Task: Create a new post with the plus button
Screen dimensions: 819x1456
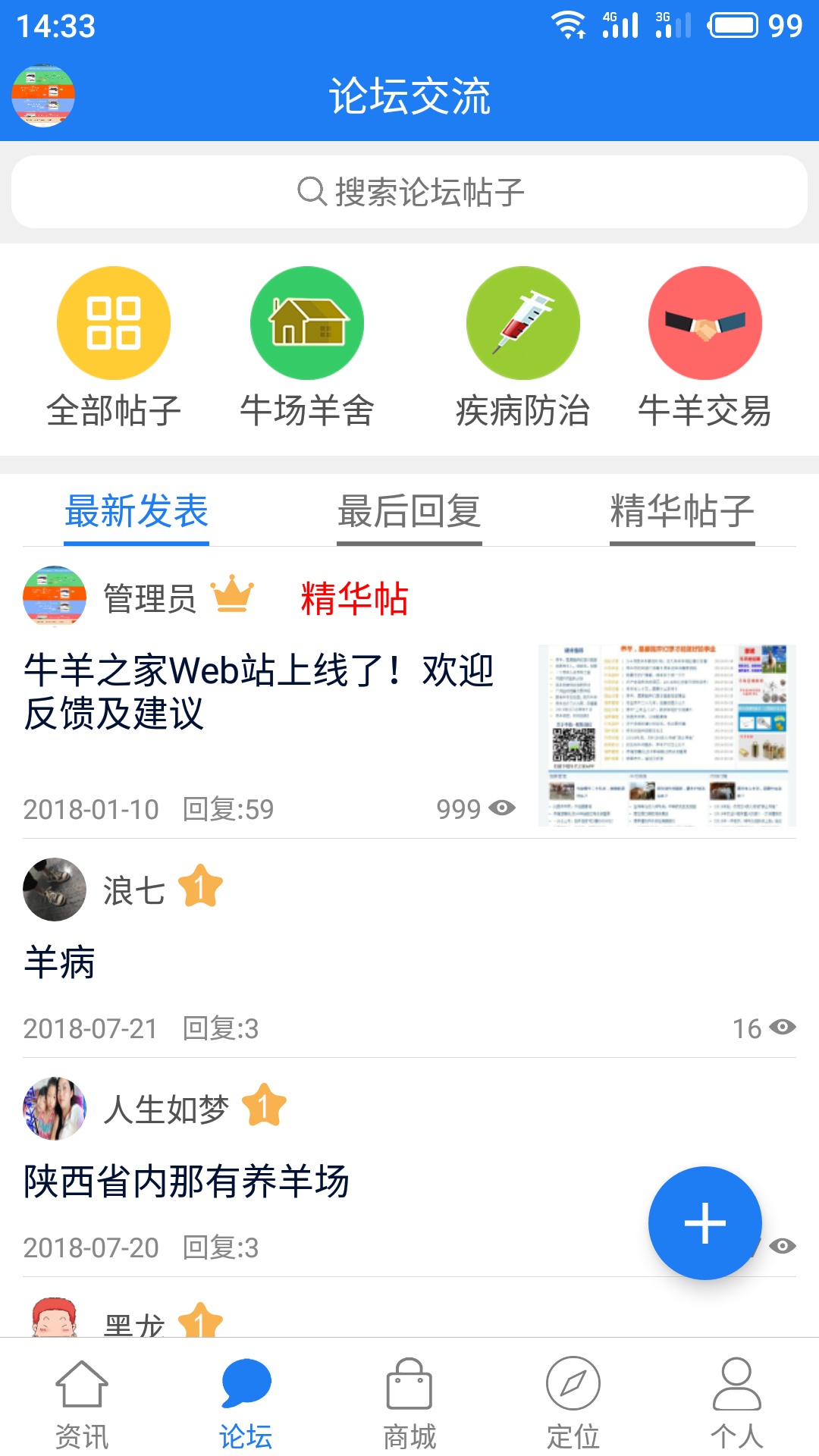Action: point(705,1223)
